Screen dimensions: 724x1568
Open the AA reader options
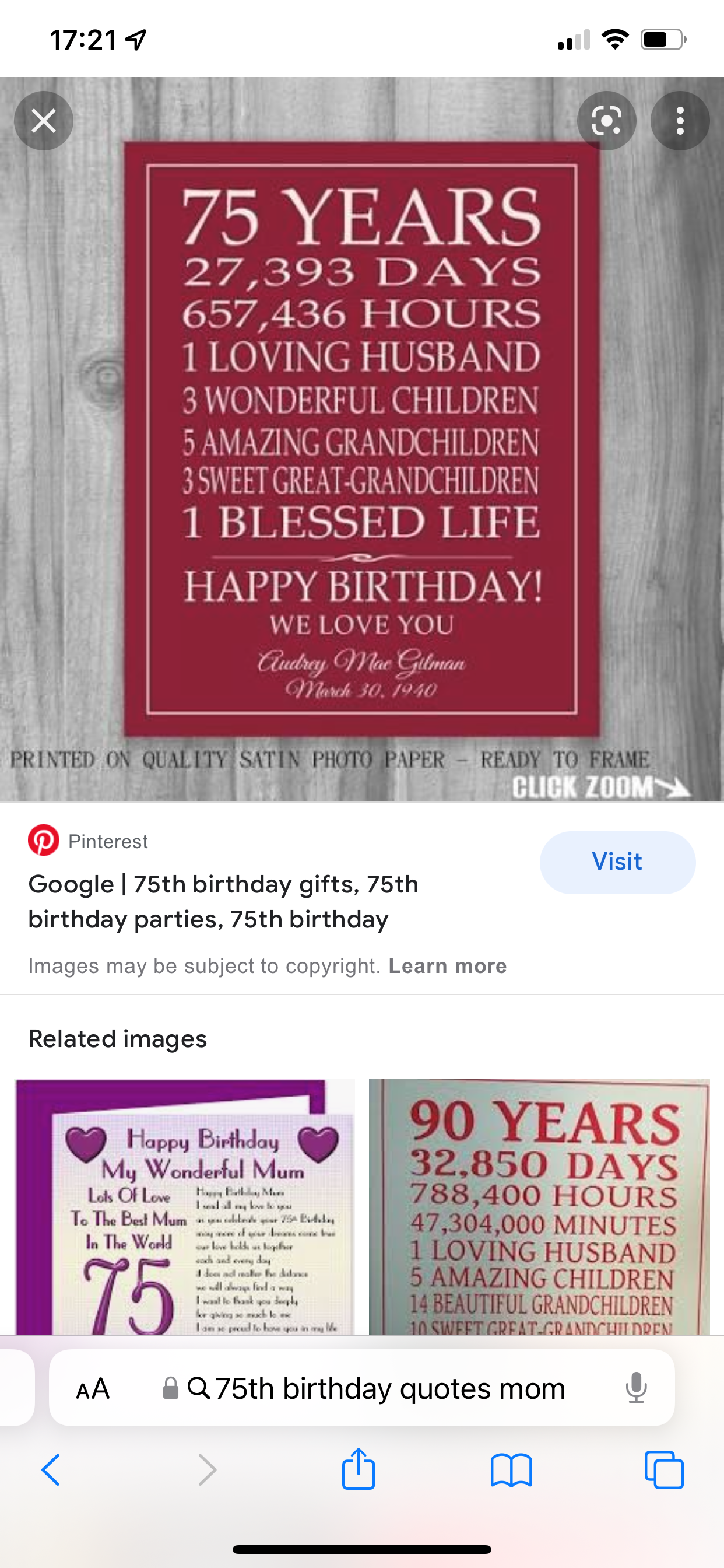tap(93, 1388)
